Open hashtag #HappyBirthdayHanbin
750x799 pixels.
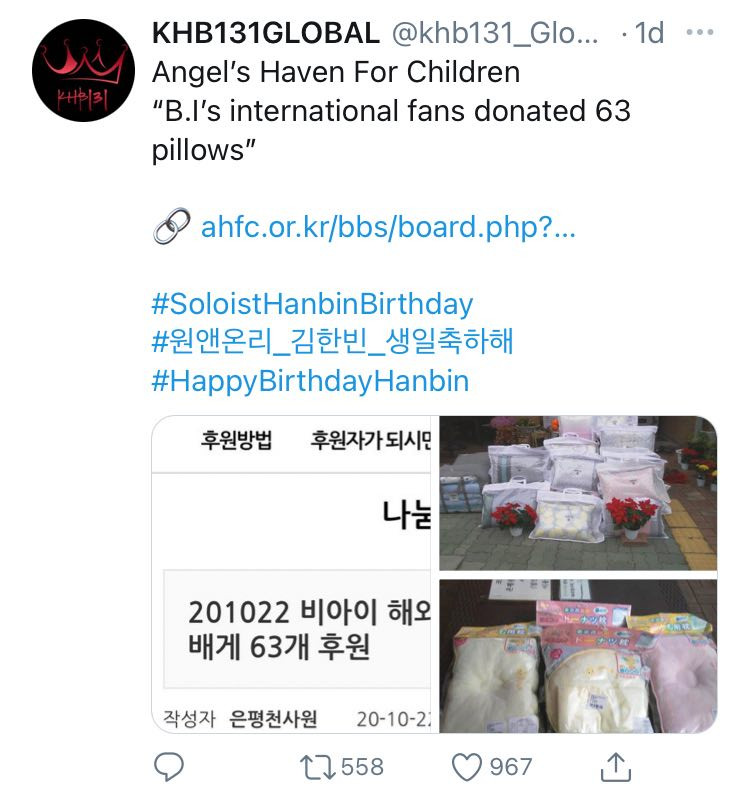310,380
